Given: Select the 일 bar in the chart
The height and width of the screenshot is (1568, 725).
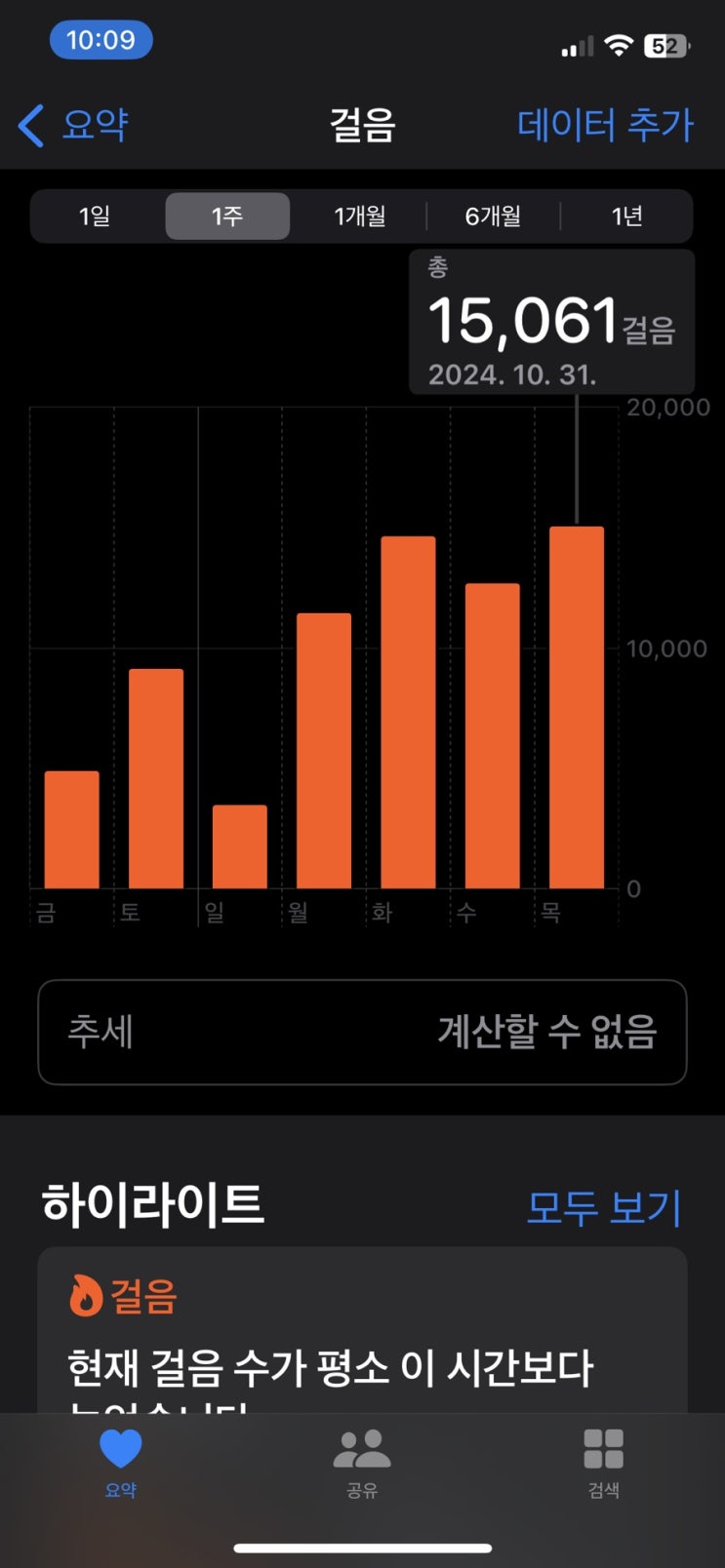Looking at the screenshot, I should tap(240, 846).
